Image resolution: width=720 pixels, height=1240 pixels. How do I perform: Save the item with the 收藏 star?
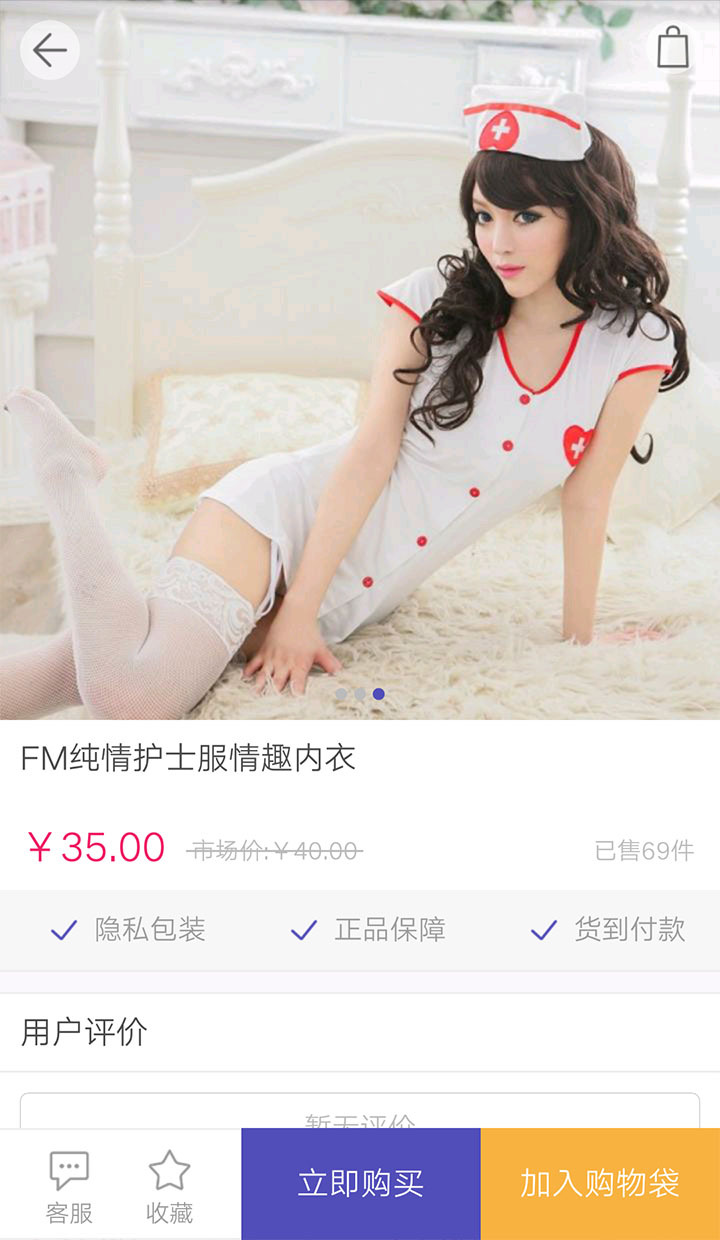(x=169, y=1186)
